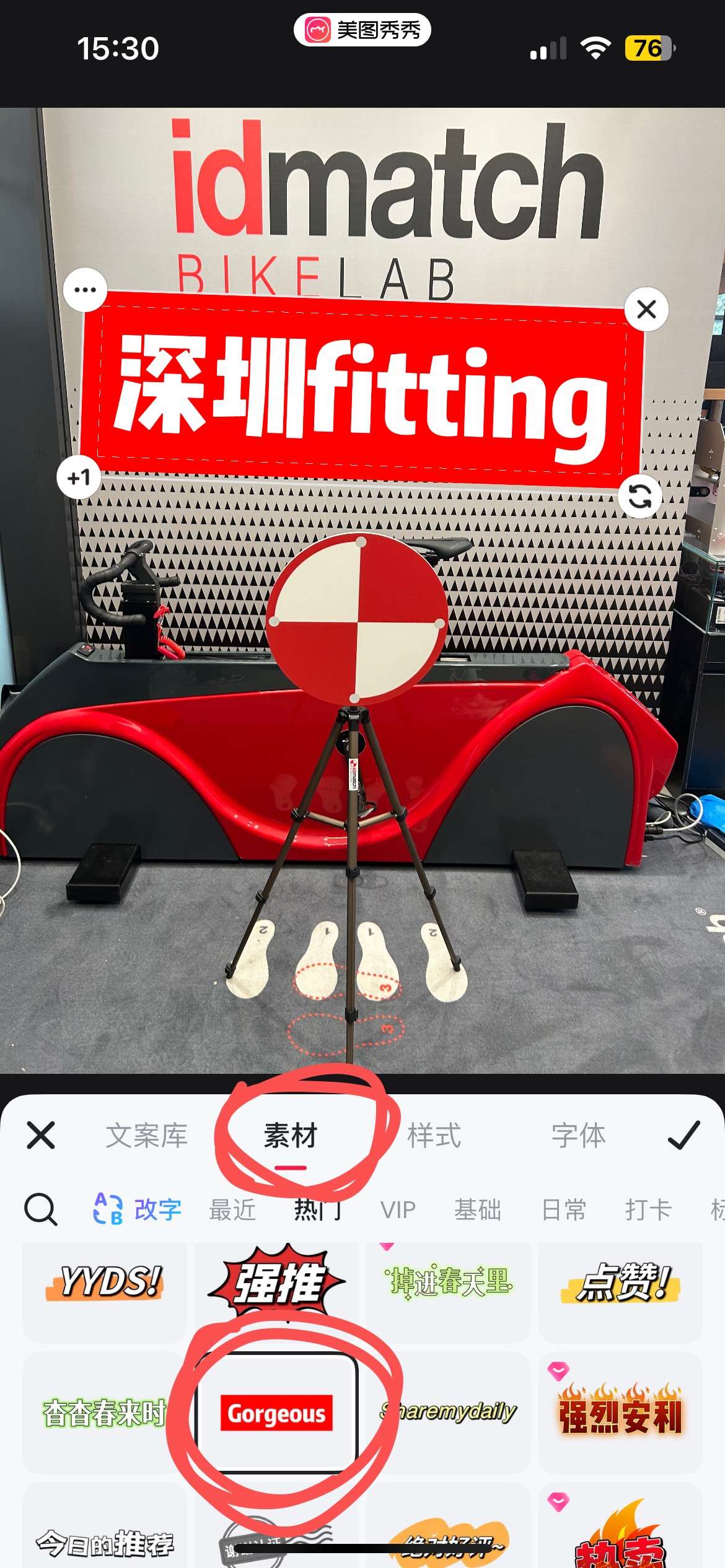725x1568 pixels.
Task: Open the 日常 category
Action: (563, 1208)
